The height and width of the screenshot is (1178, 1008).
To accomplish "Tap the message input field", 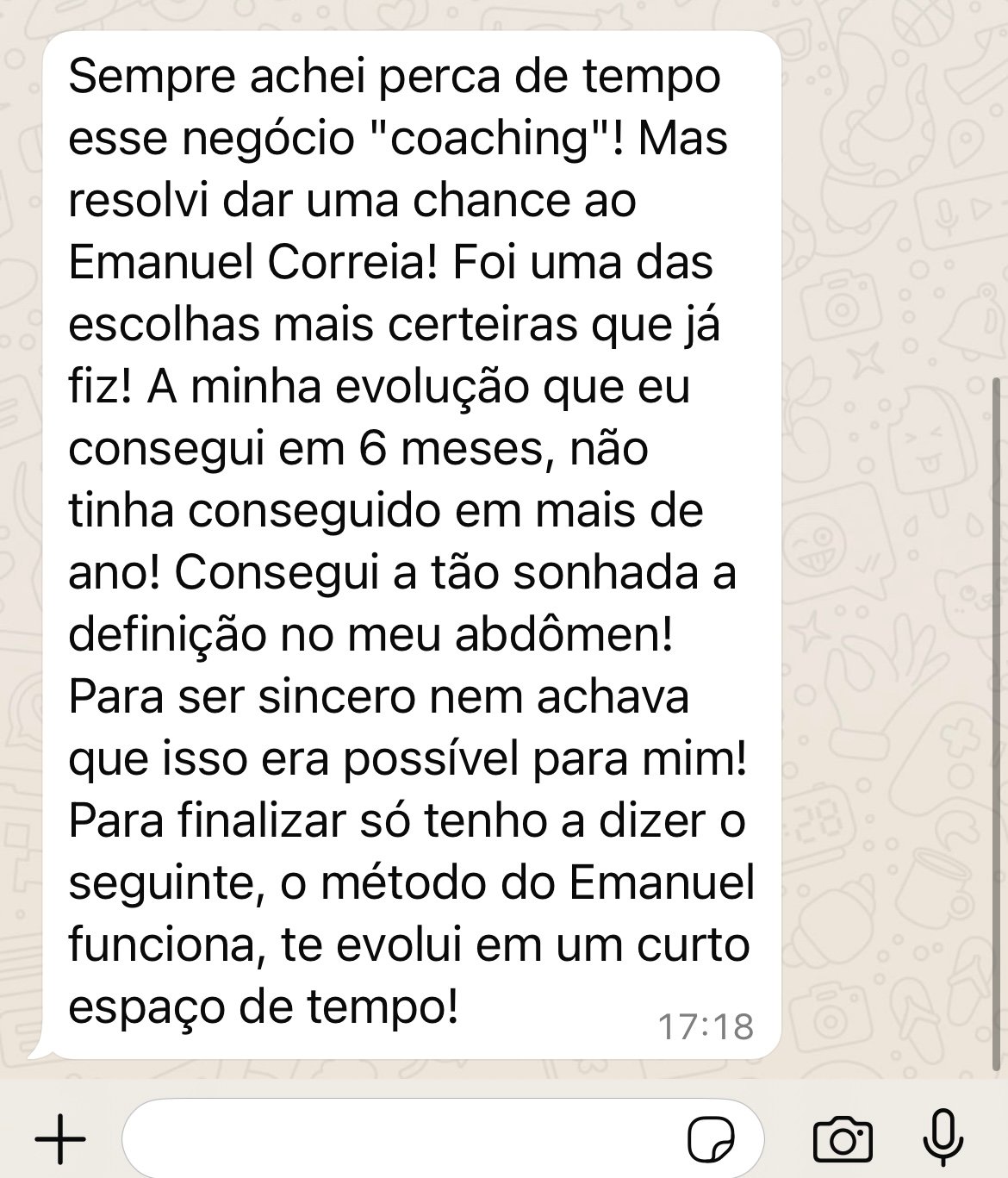I will click(x=396, y=1139).
